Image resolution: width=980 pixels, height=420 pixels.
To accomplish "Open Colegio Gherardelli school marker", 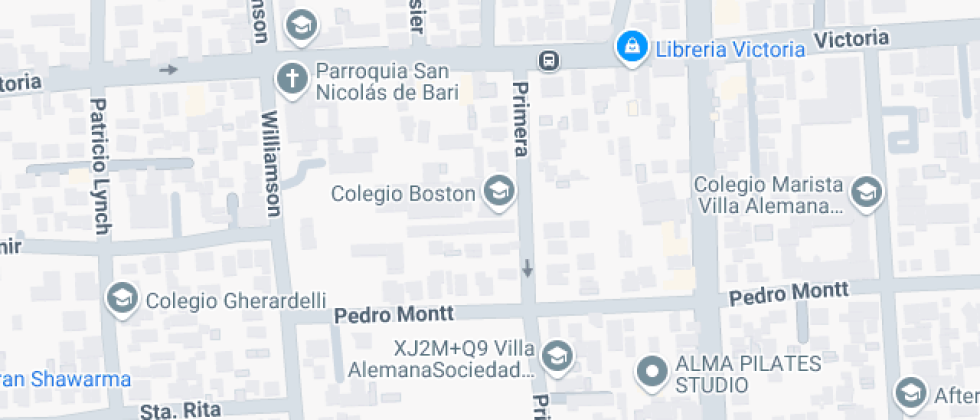I will tap(122, 299).
